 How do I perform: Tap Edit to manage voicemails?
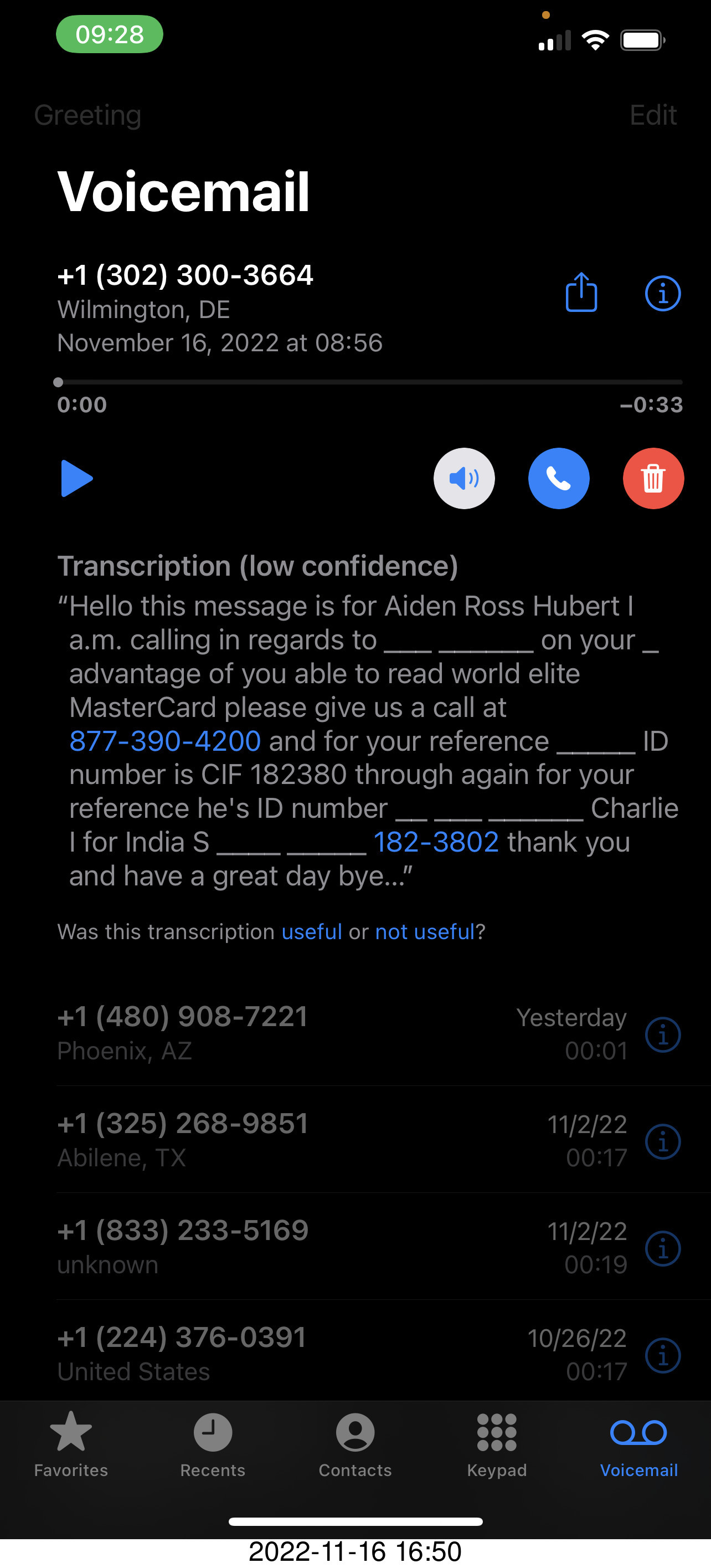click(653, 115)
